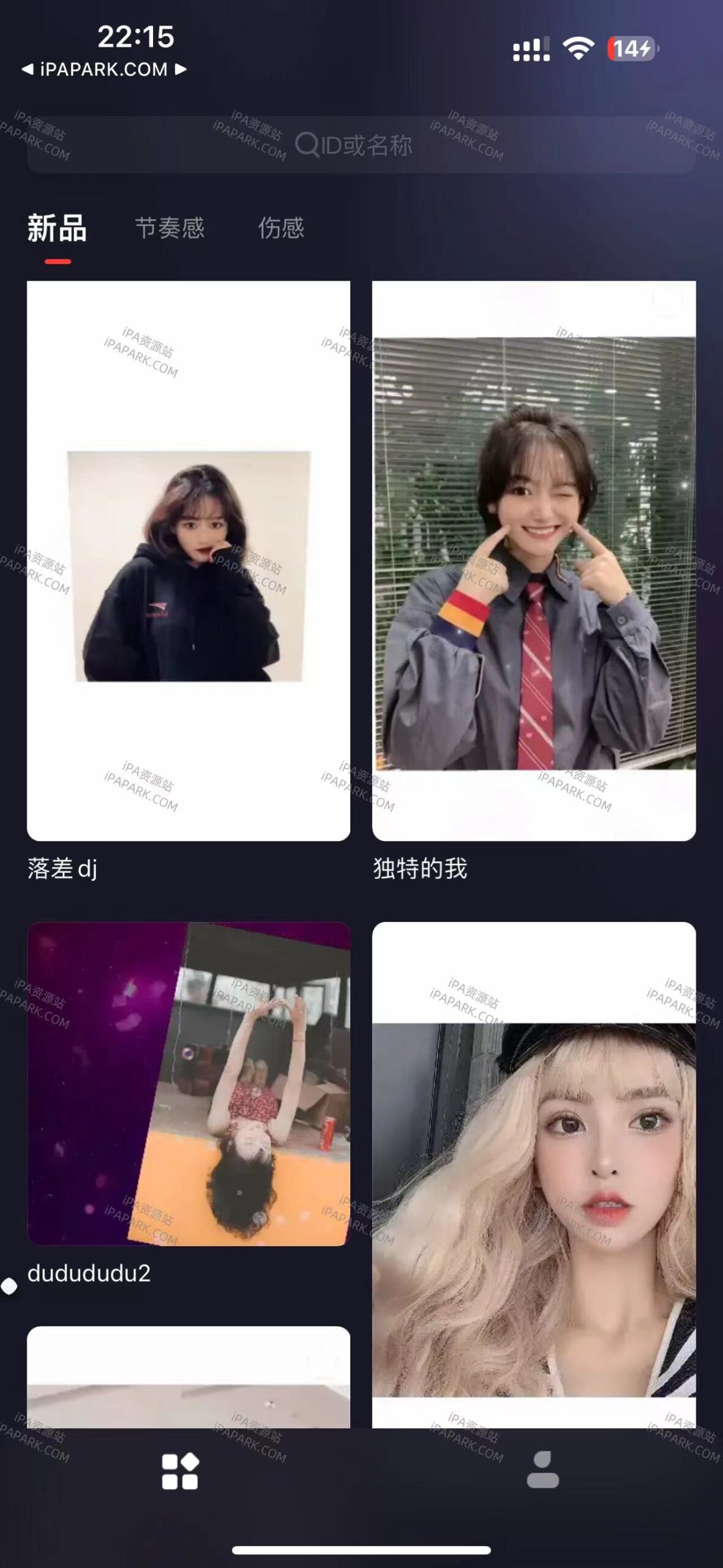Image resolution: width=723 pixels, height=1568 pixels.
Task: Open the dudududu2 template card
Action: [x=189, y=1083]
